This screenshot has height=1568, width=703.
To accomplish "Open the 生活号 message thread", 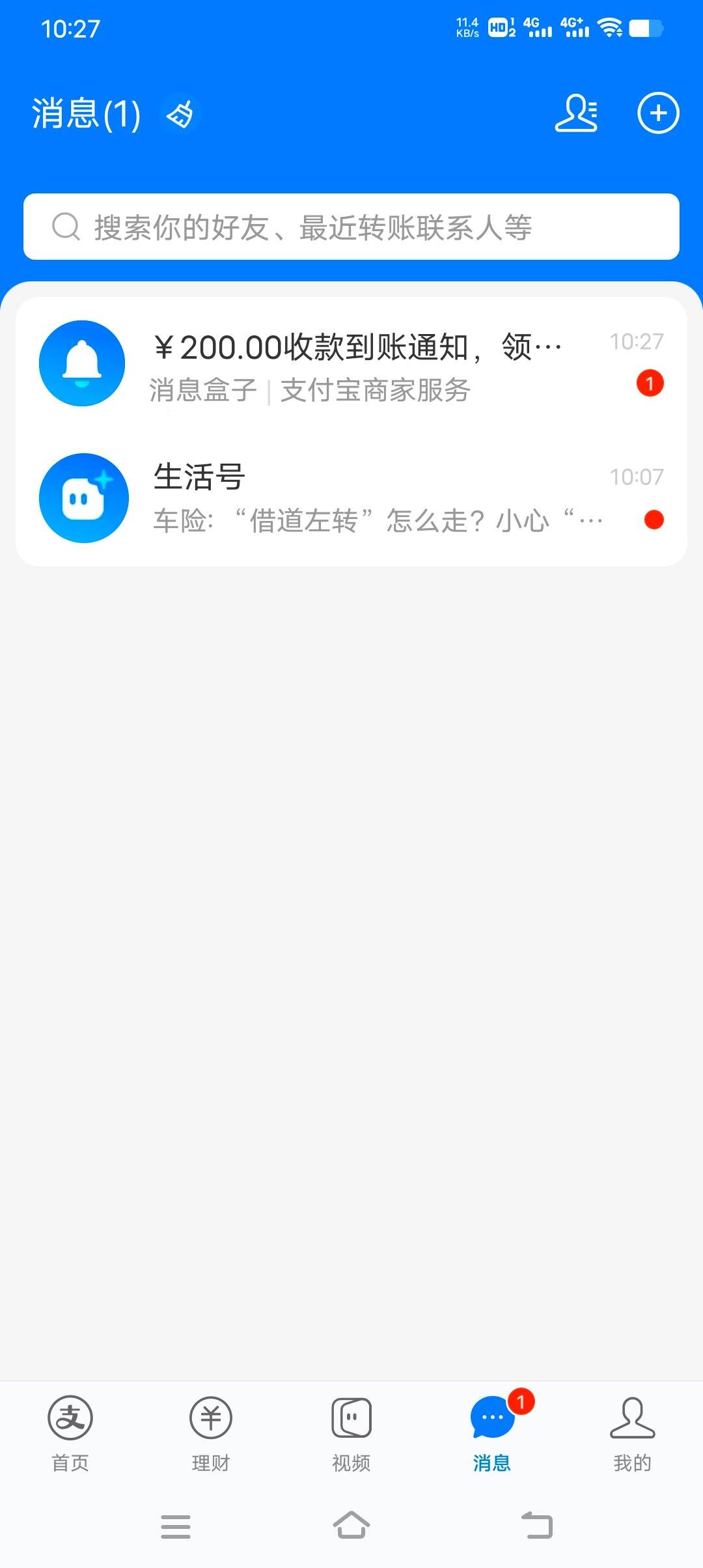I will [351, 498].
